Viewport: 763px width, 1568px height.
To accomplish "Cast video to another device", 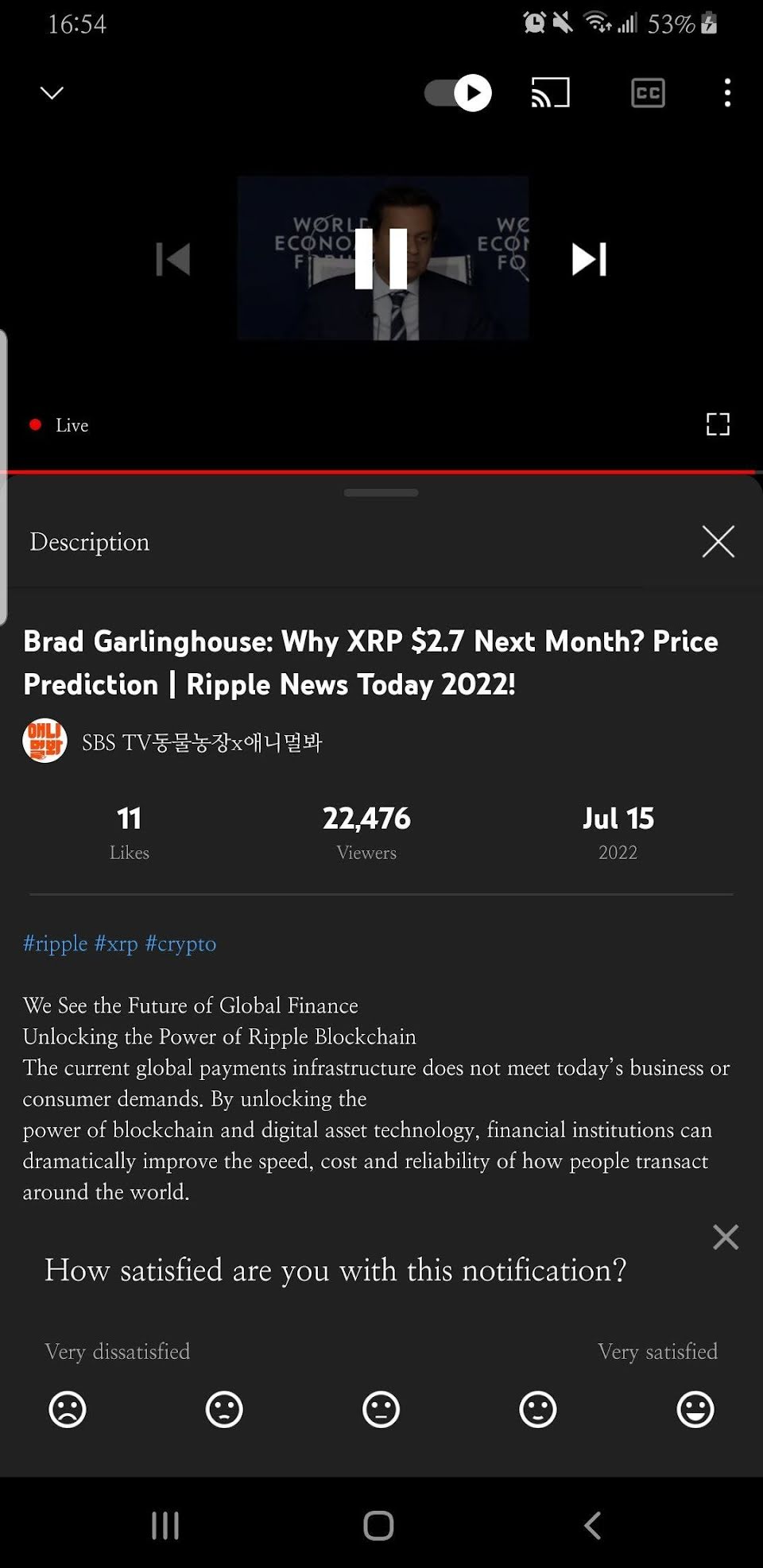I will 550,93.
